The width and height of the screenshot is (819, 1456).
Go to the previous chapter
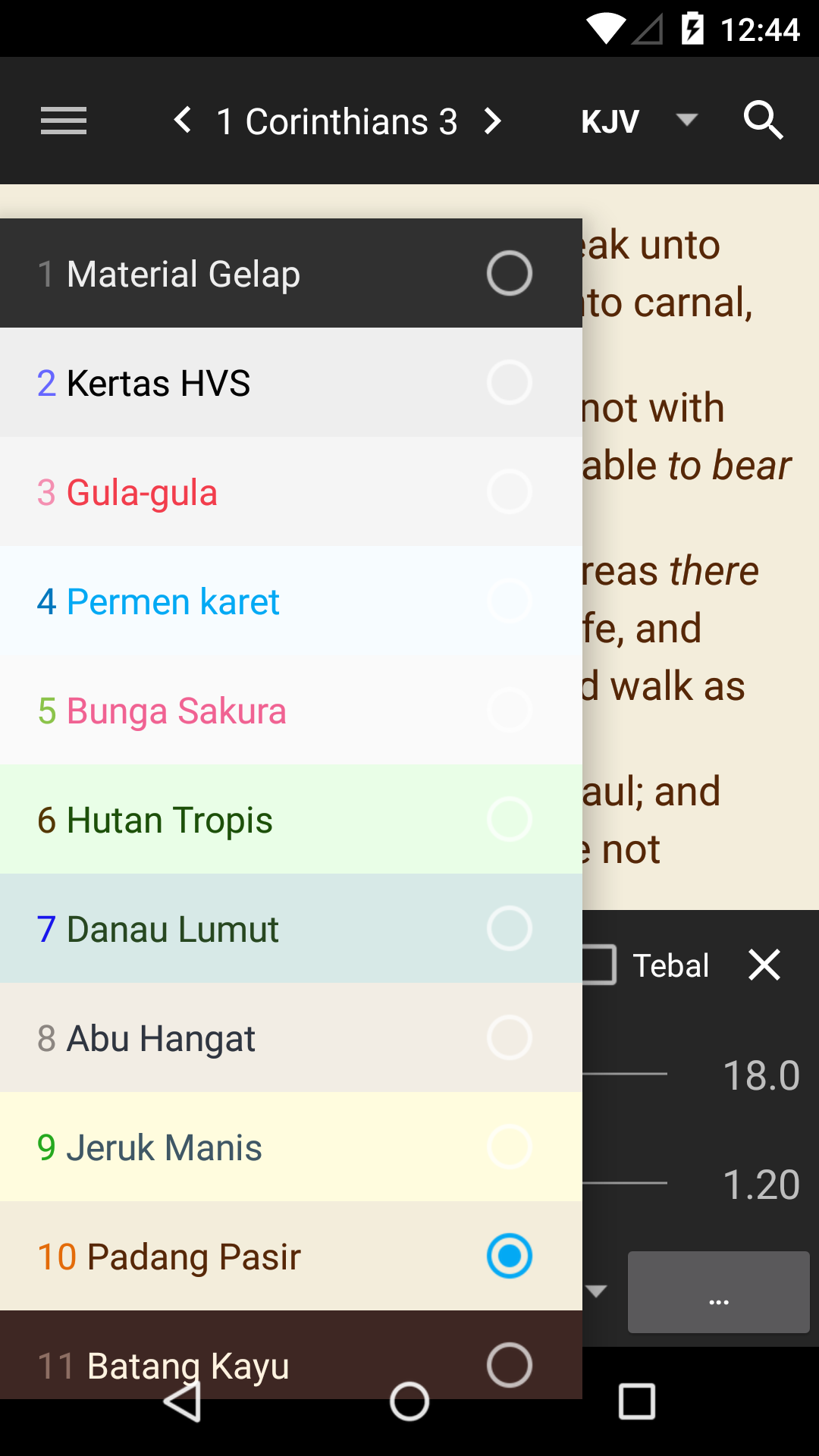click(x=183, y=120)
